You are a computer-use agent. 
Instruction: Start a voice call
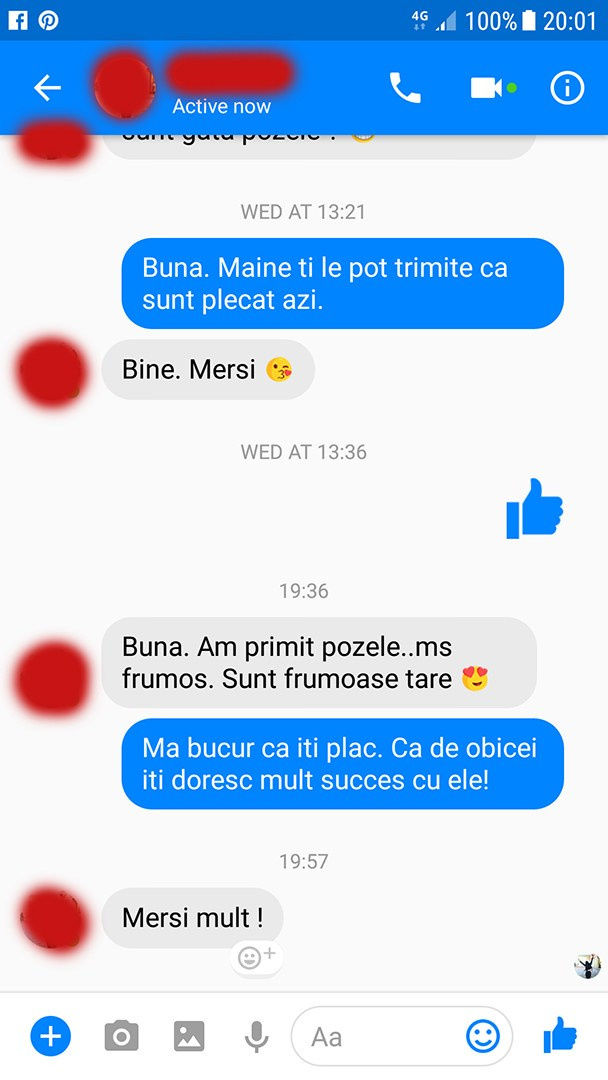click(405, 88)
